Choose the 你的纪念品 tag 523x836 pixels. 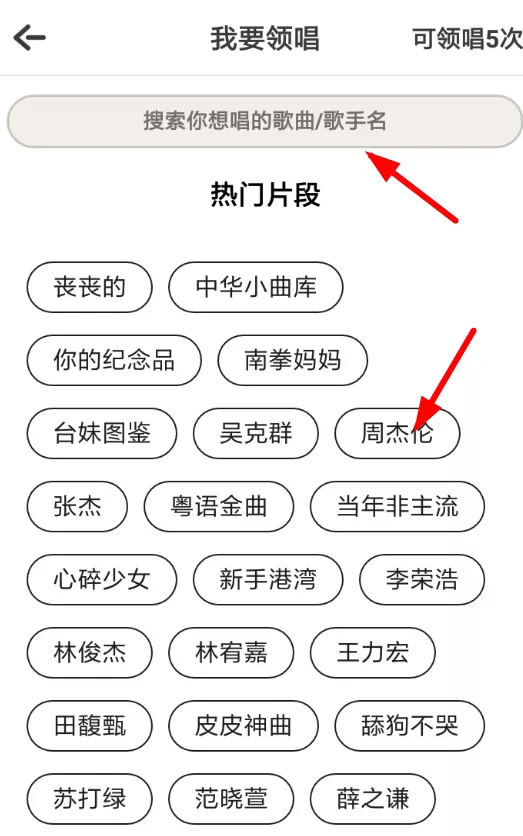pyautogui.click(x=114, y=360)
